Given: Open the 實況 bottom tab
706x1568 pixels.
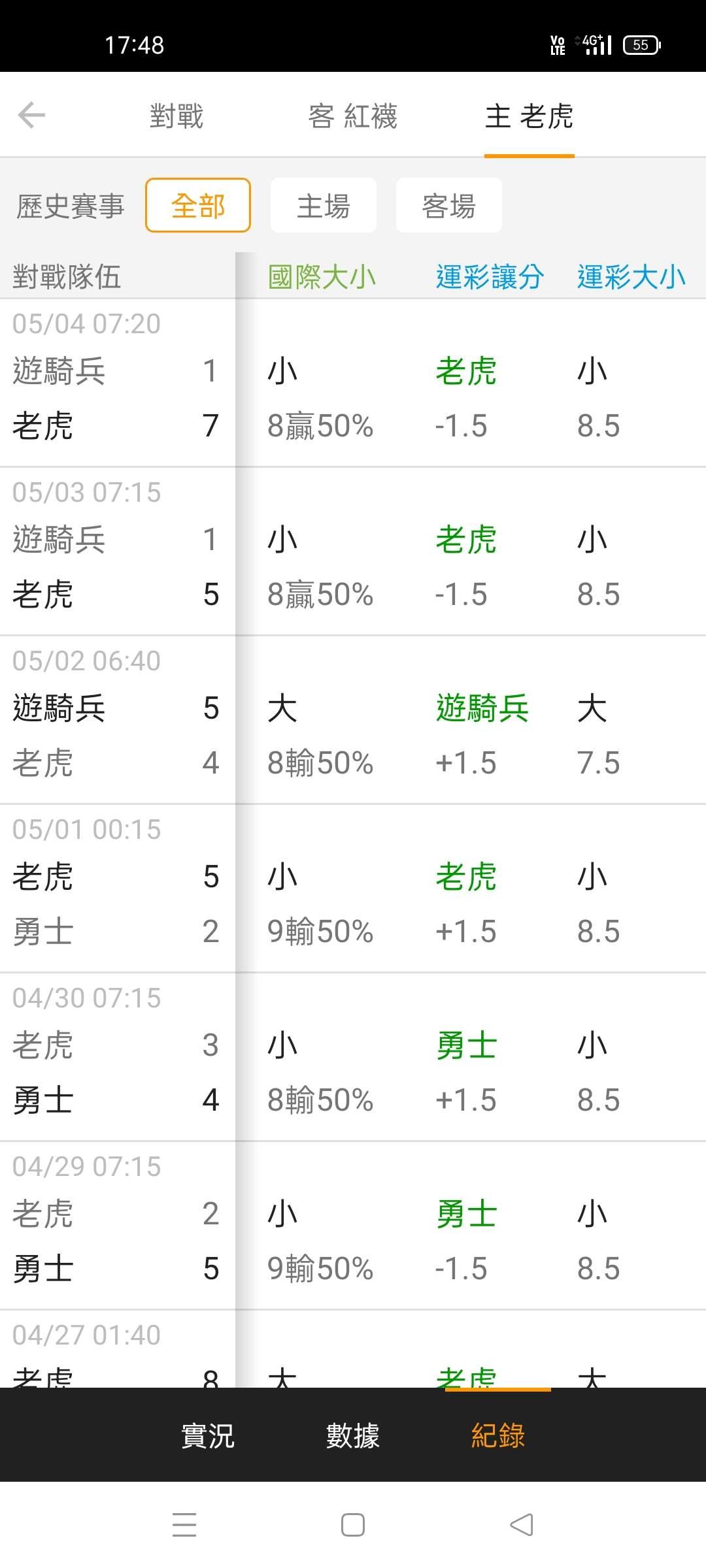Looking at the screenshot, I should tap(208, 1436).
